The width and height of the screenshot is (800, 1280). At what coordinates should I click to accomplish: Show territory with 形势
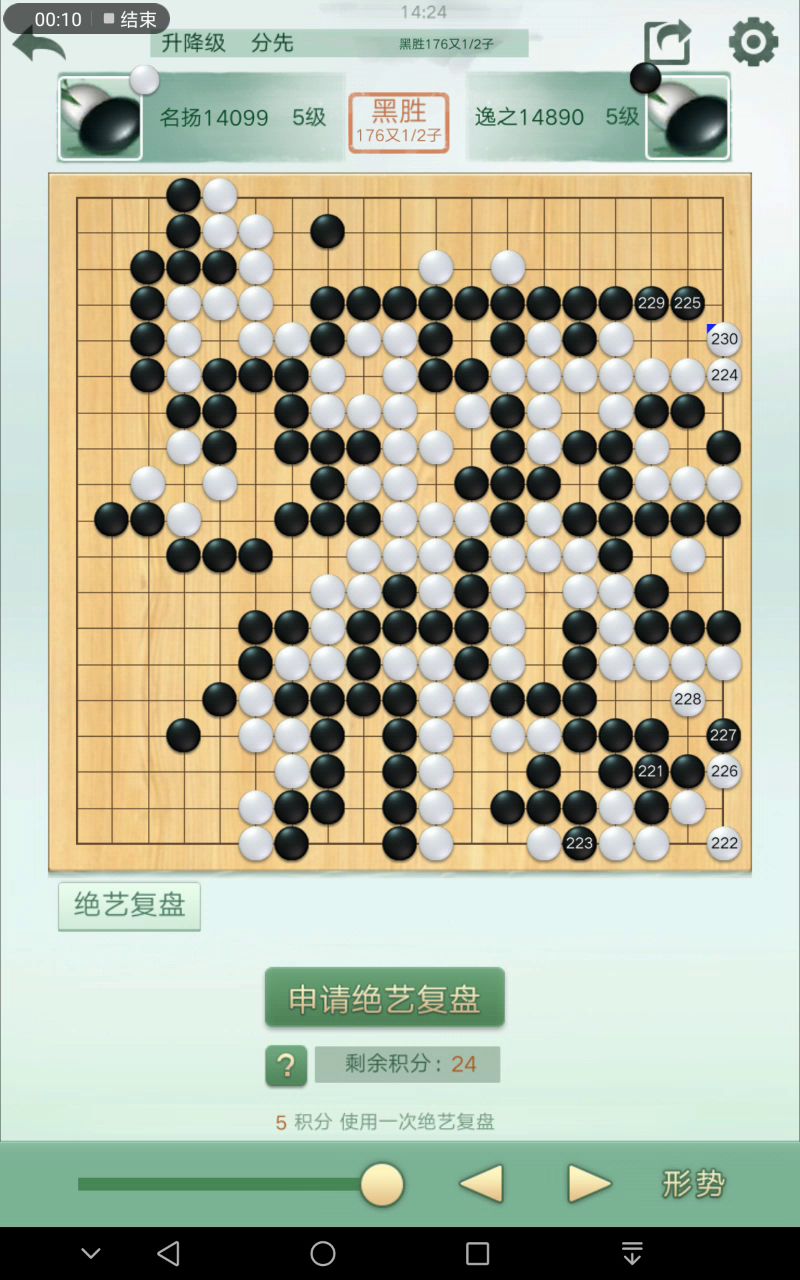click(693, 1185)
